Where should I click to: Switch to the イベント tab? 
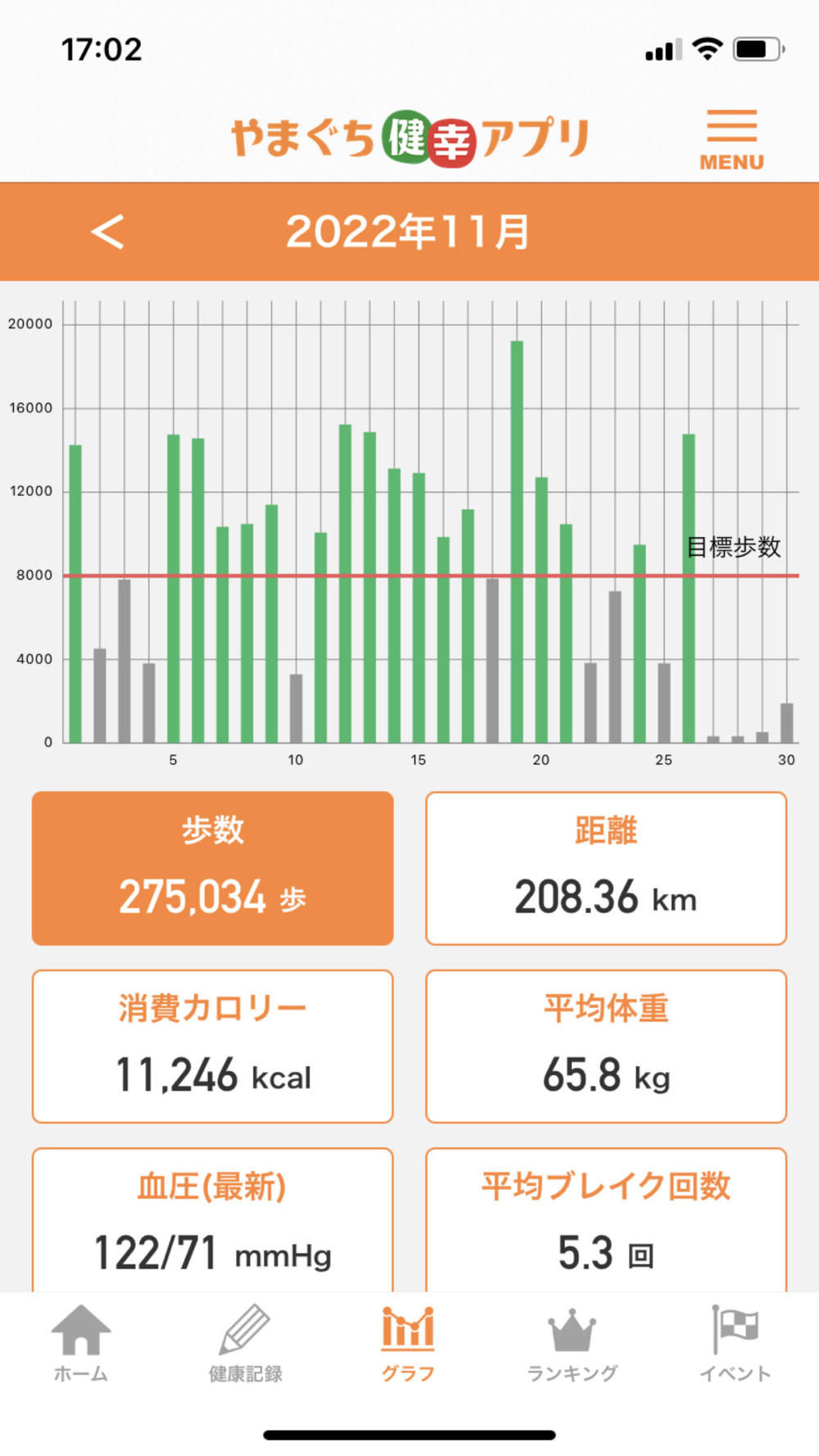click(x=735, y=1345)
